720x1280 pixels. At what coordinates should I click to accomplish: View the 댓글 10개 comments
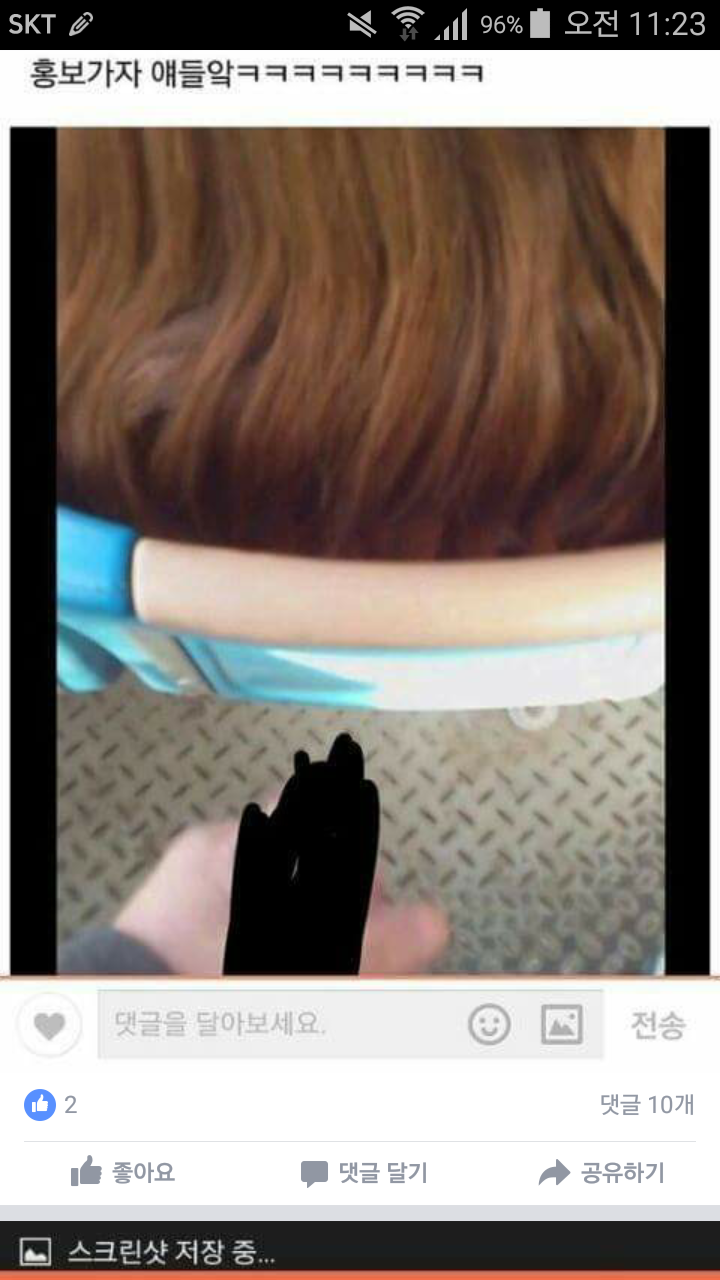click(x=646, y=1105)
